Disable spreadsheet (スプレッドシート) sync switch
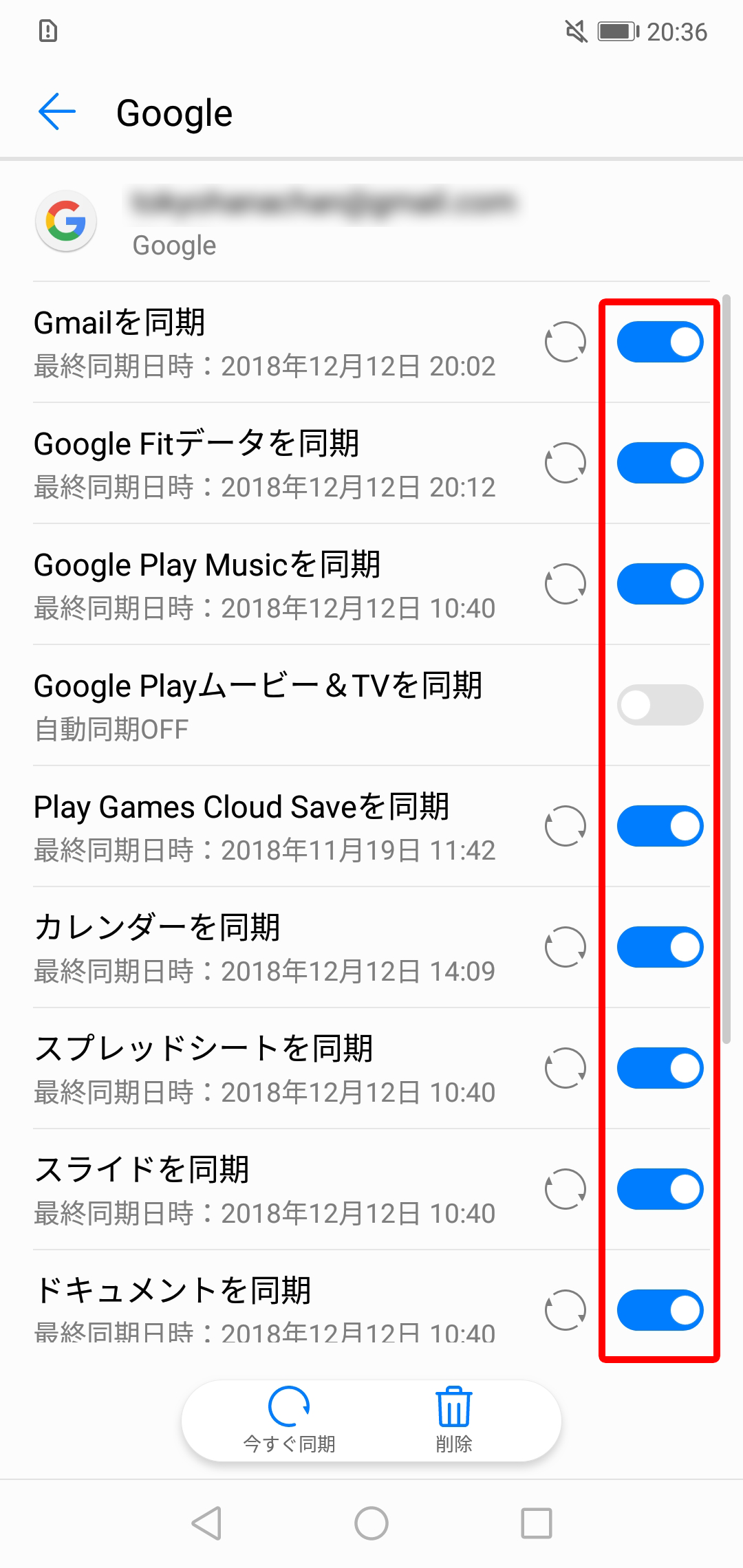743x1568 pixels. [660, 1068]
